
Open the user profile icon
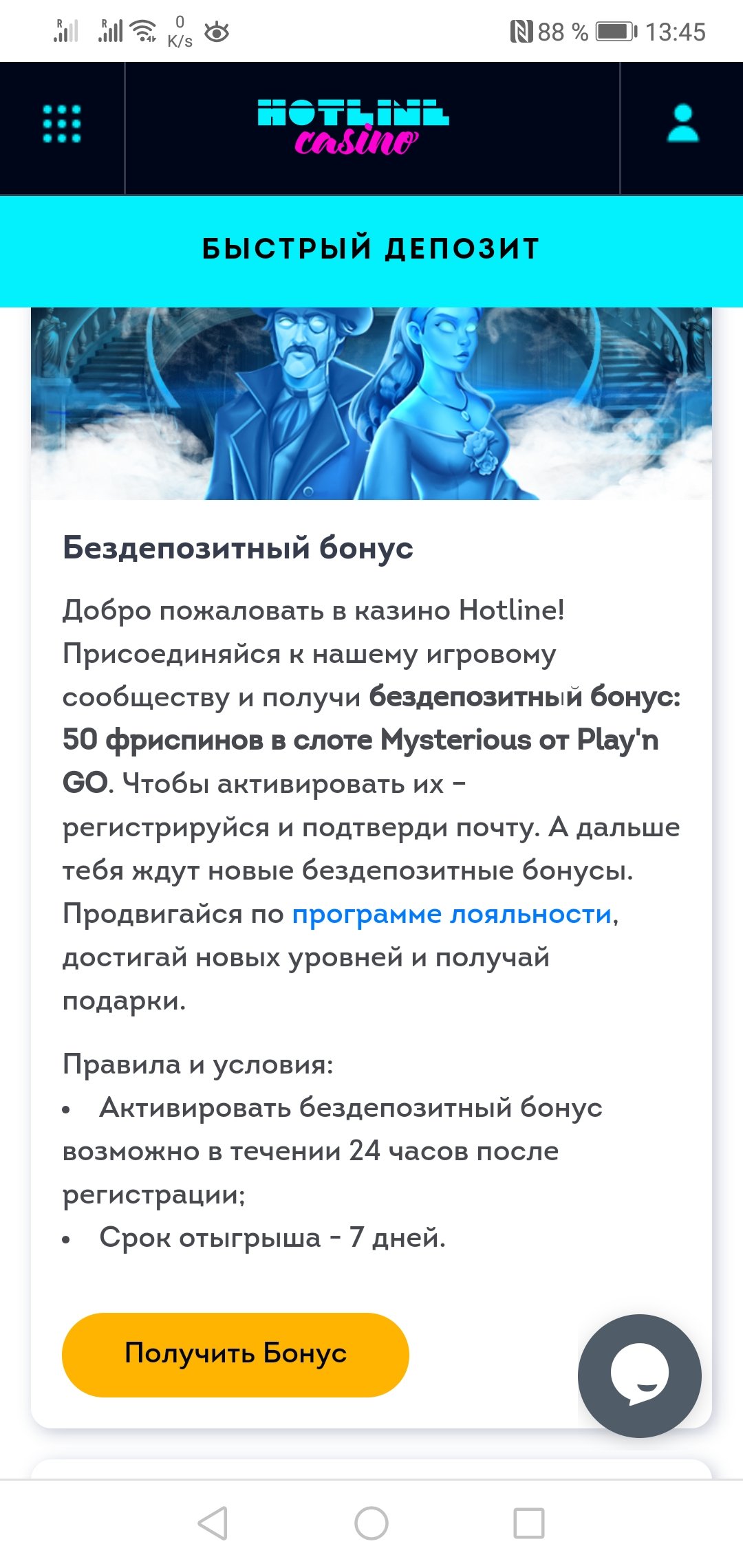click(x=682, y=124)
